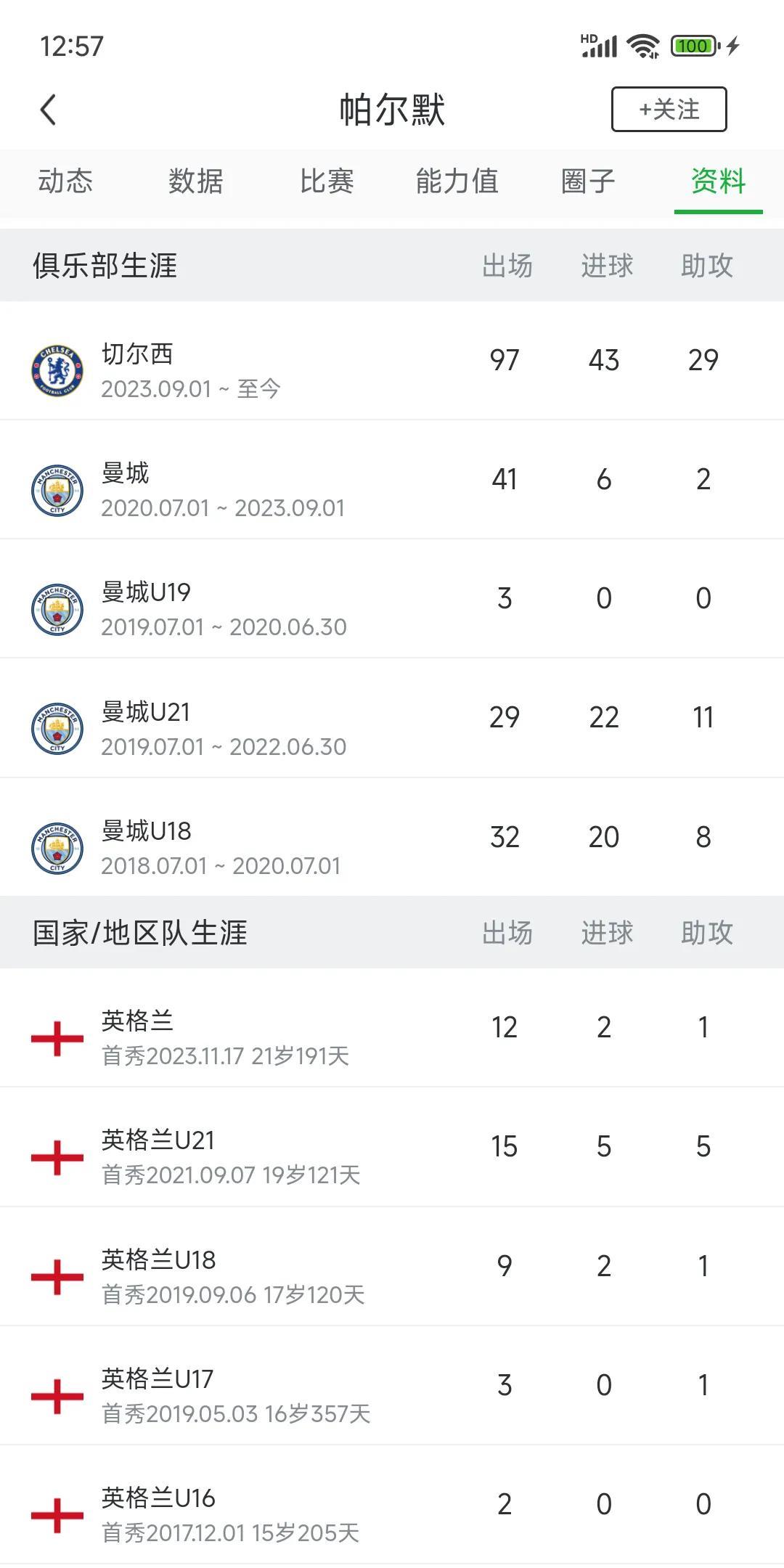The width and height of the screenshot is (784, 1568).
Task: View the 英格兰U17 national team row
Action: pos(392,1385)
